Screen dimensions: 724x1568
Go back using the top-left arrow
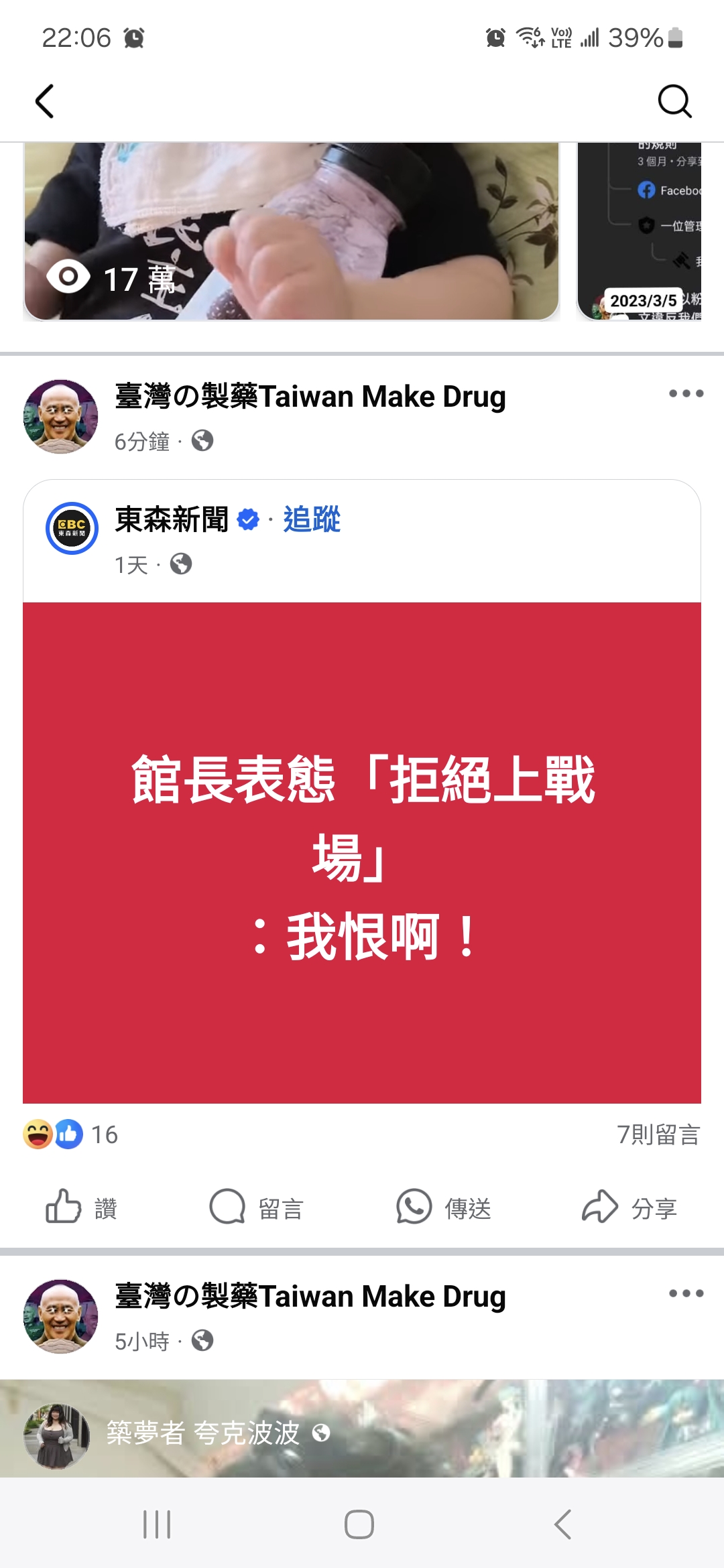point(44,102)
